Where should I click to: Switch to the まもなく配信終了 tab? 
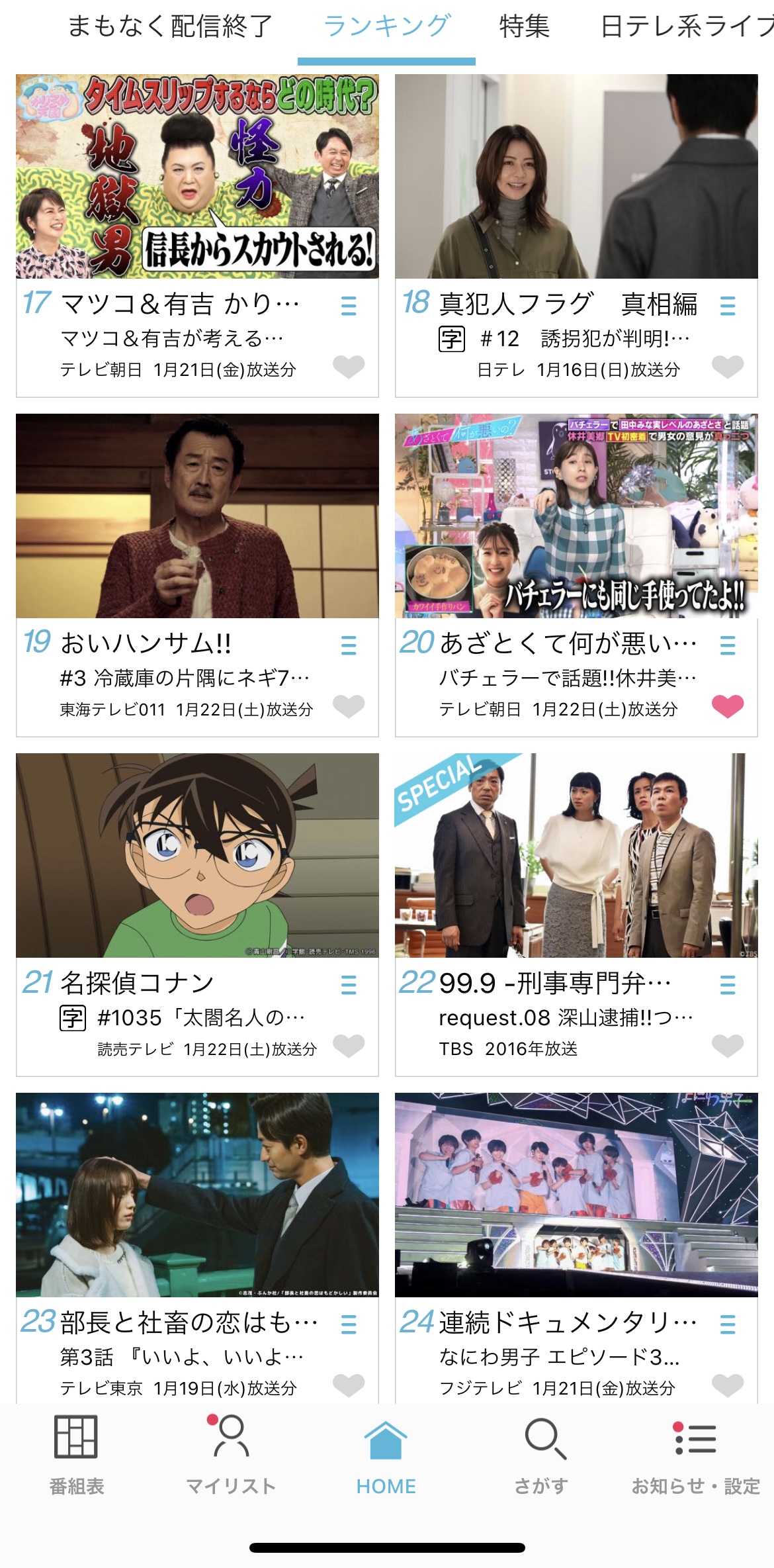[x=170, y=27]
